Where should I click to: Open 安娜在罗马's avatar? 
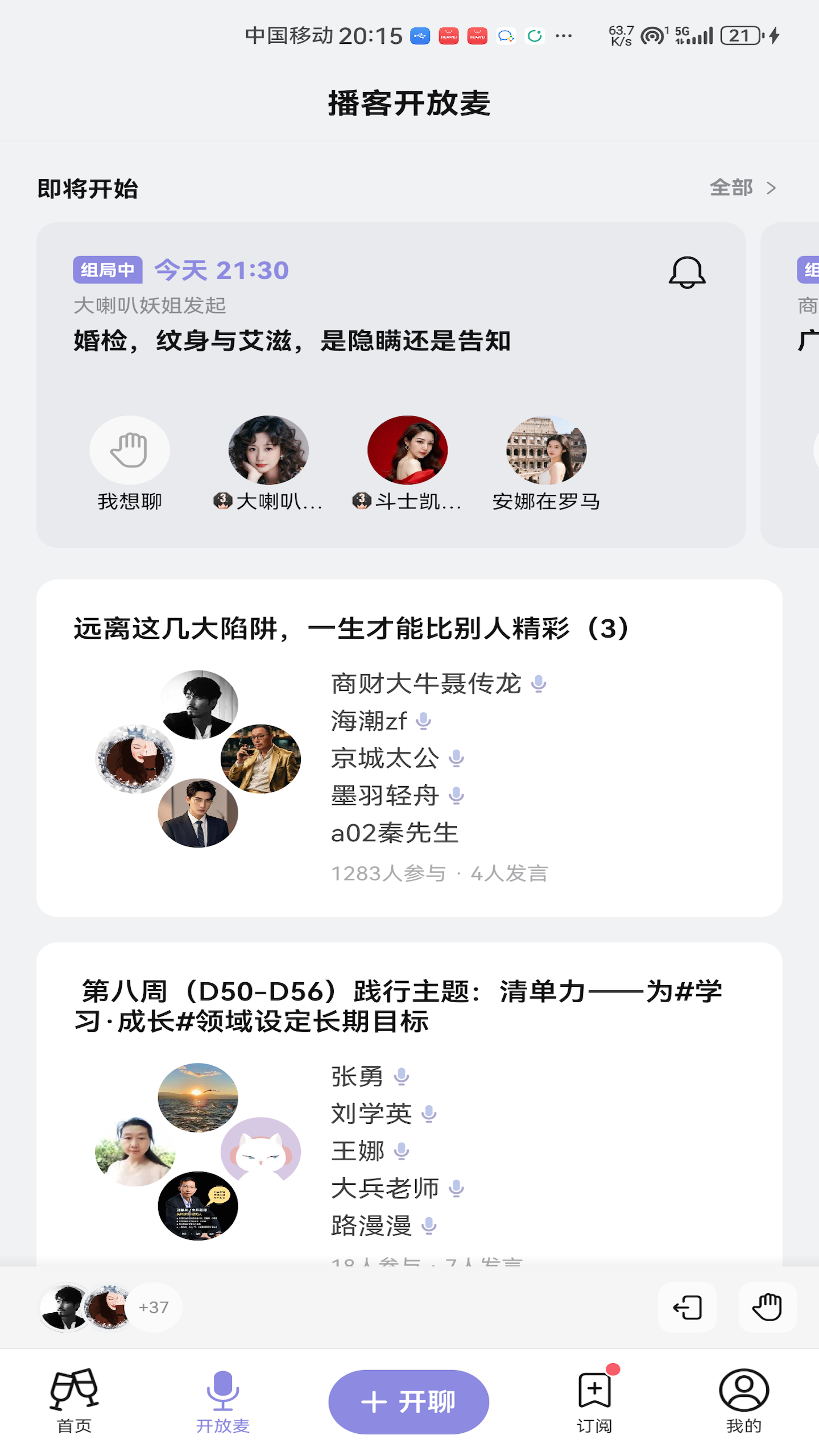pyautogui.click(x=546, y=450)
